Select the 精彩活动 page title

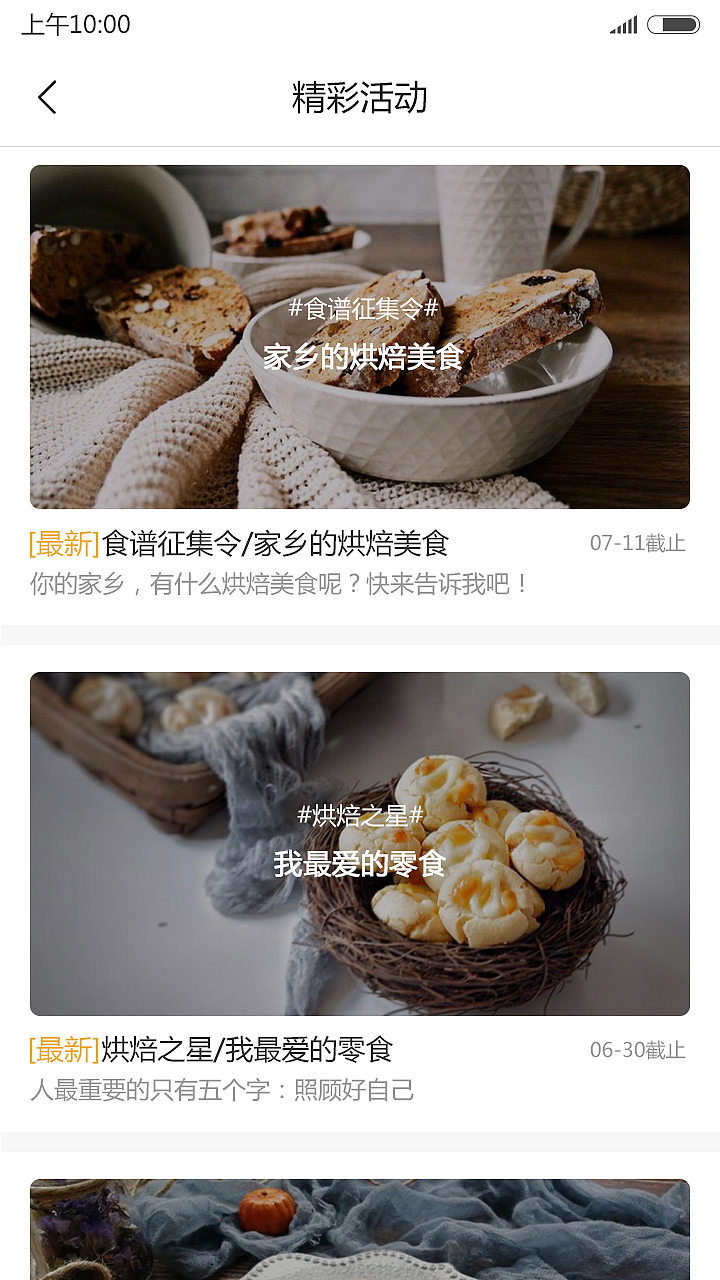pyautogui.click(x=360, y=97)
